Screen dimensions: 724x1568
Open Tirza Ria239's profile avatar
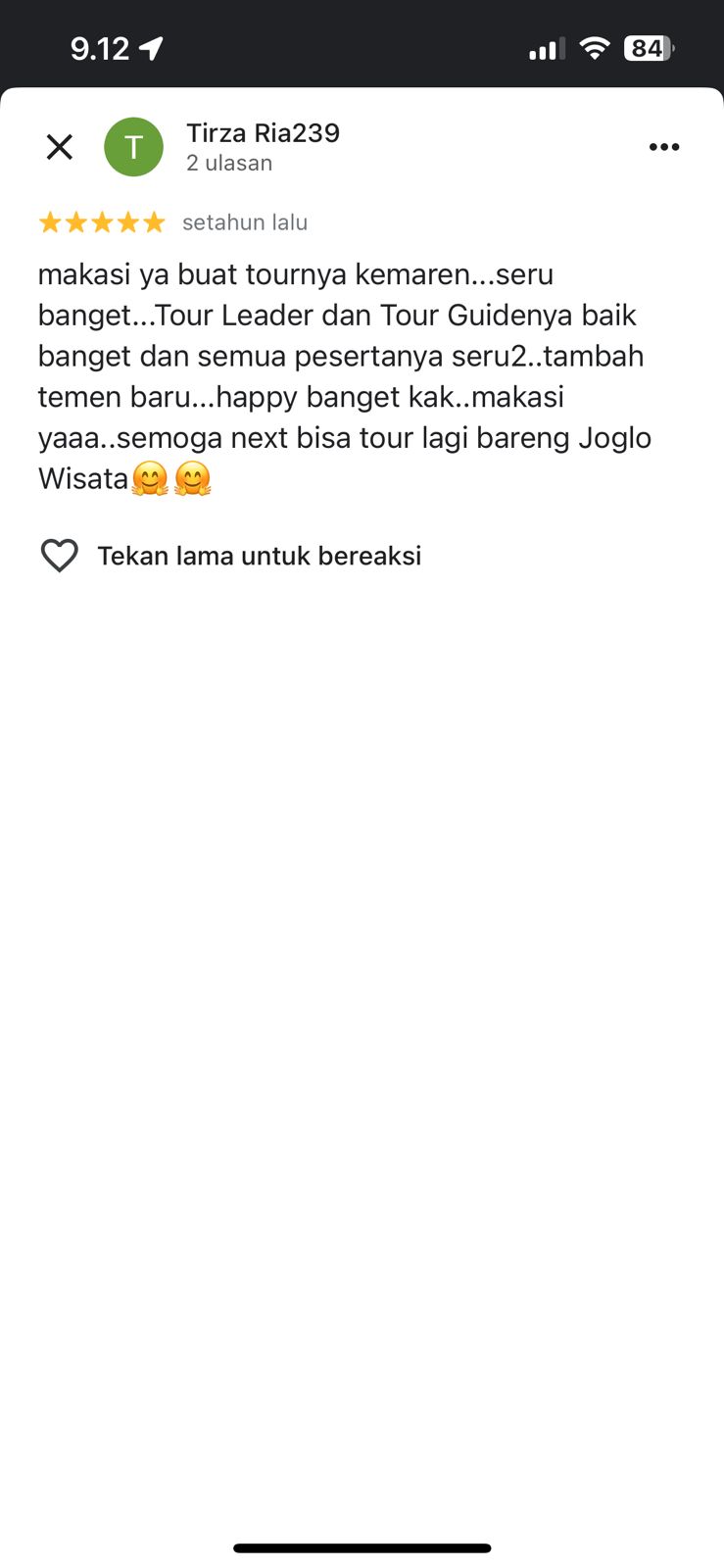pos(134,147)
